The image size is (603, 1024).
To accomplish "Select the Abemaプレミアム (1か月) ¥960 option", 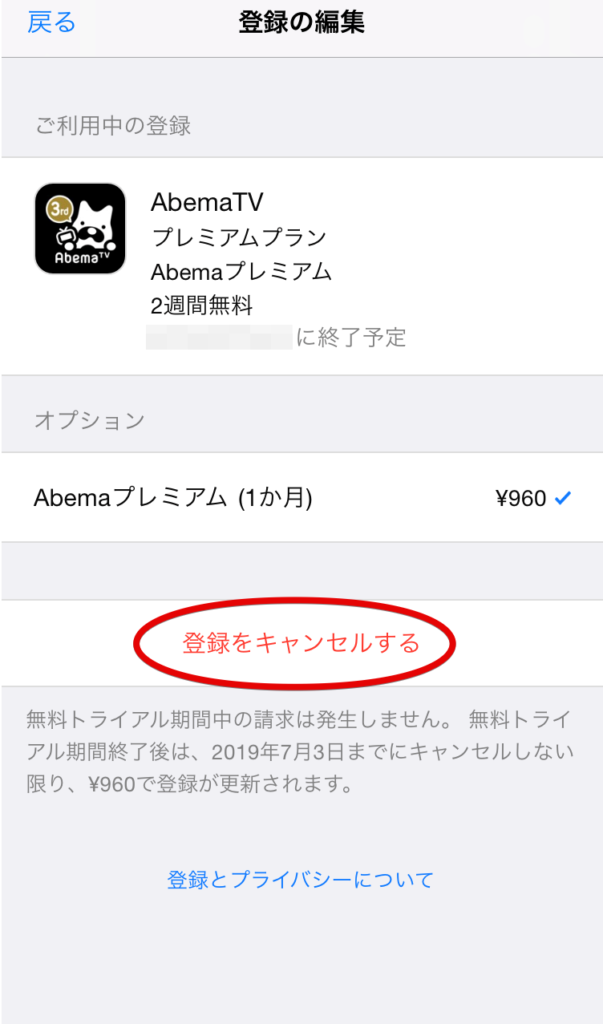I will pos(302,498).
